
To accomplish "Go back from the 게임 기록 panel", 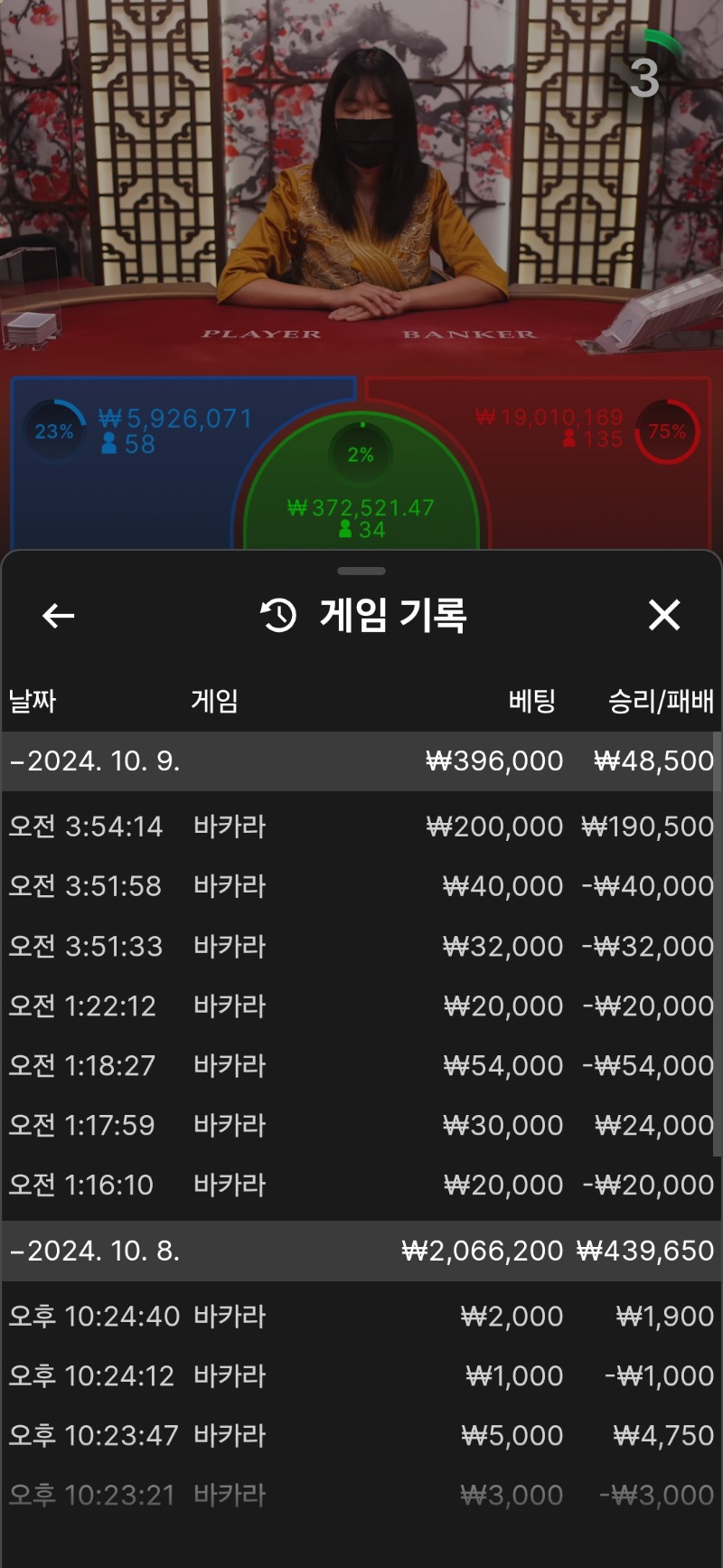I will coord(59,616).
